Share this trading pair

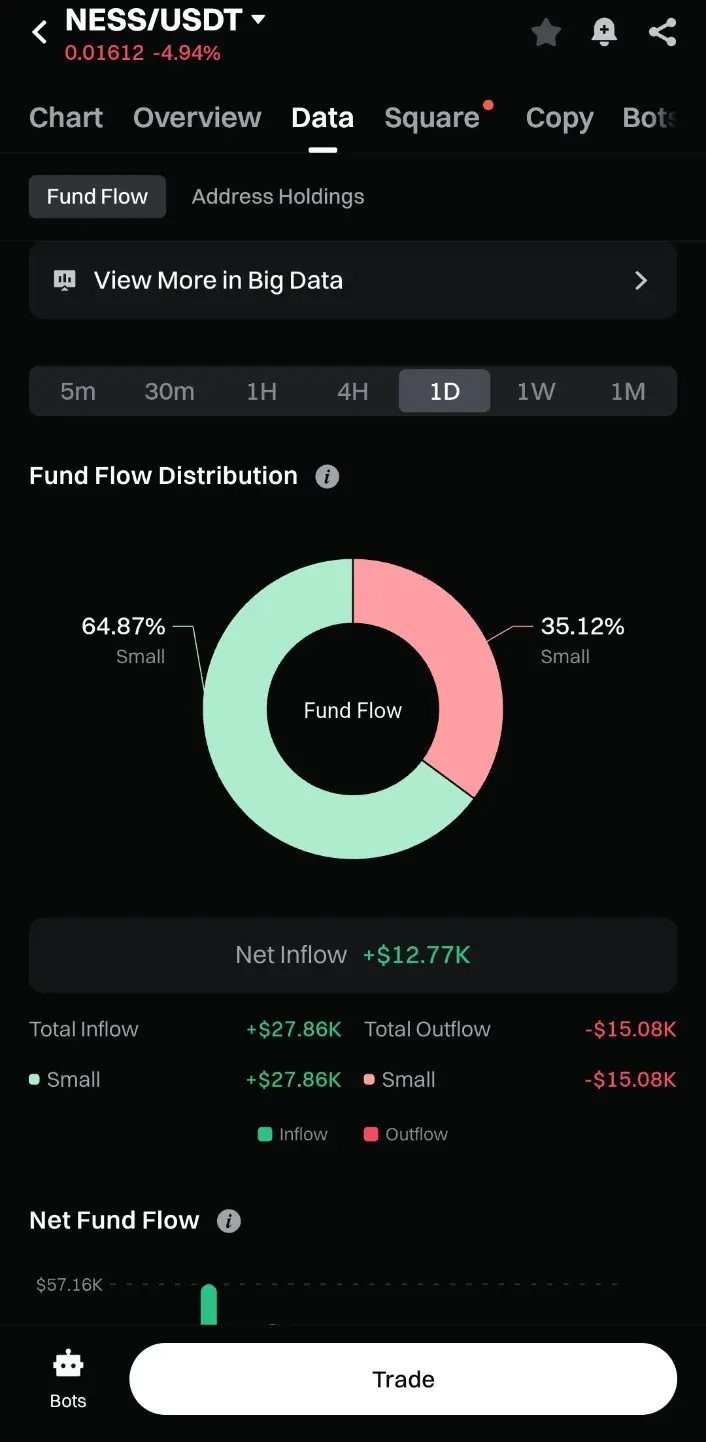[x=662, y=33]
